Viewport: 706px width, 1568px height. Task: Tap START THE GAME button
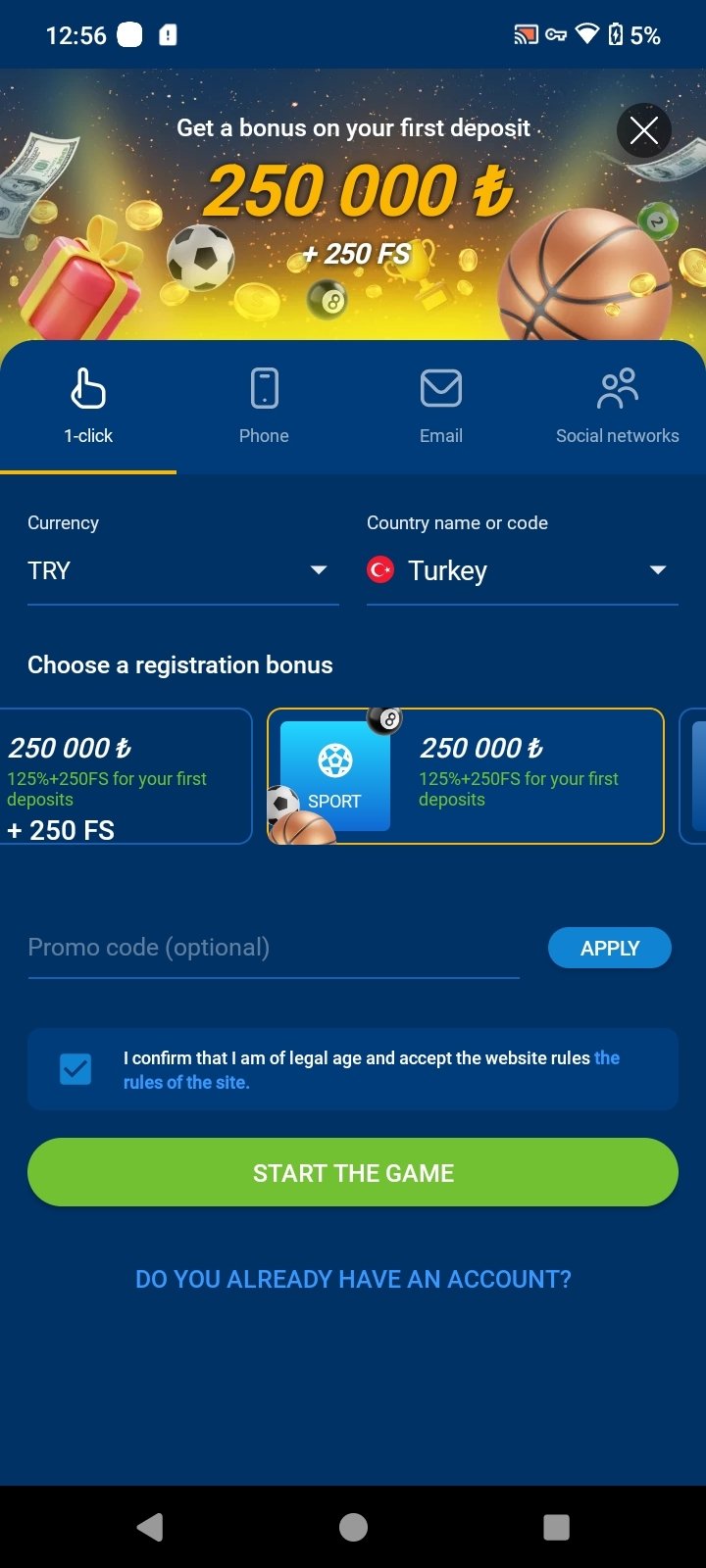click(353, 1173)
